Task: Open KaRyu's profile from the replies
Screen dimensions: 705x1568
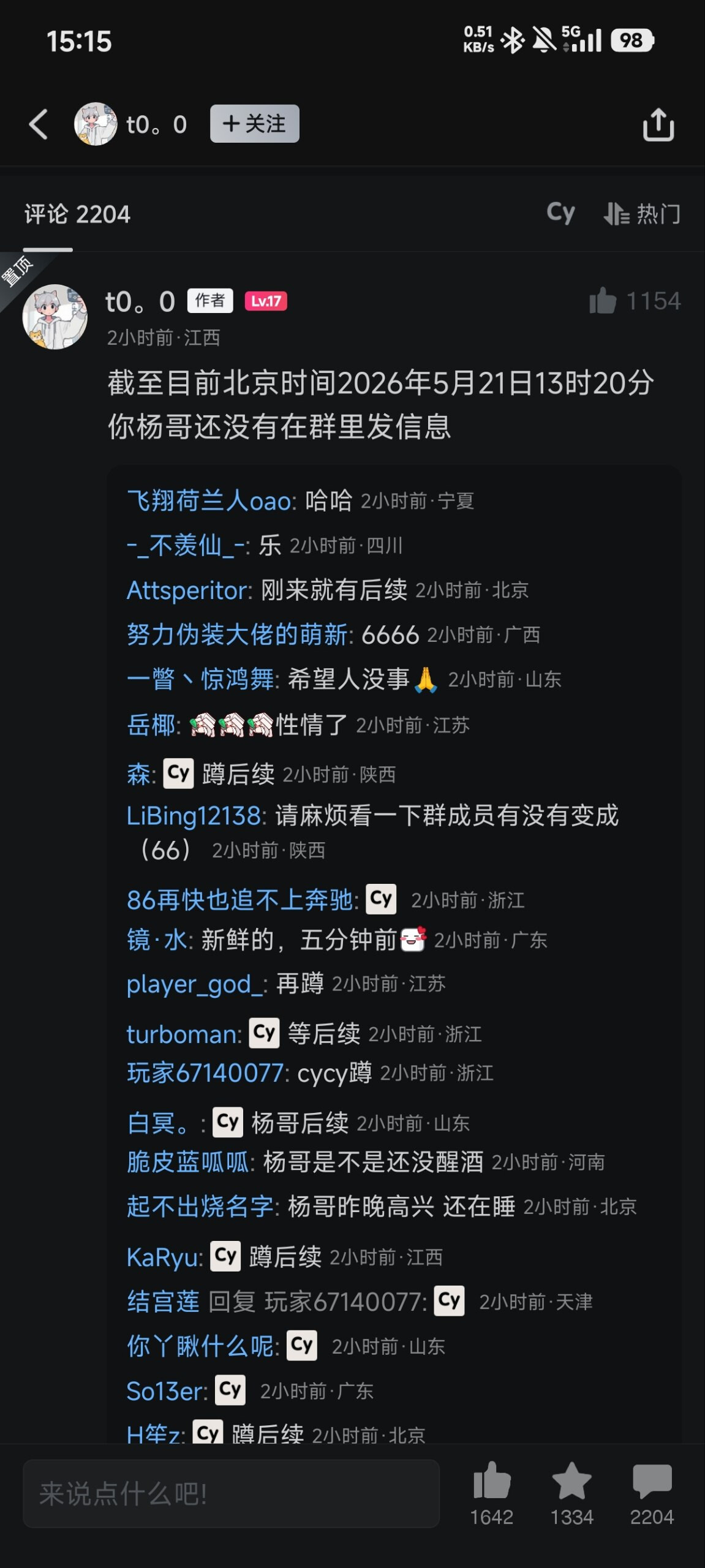Action: (x=164, y=1257)
